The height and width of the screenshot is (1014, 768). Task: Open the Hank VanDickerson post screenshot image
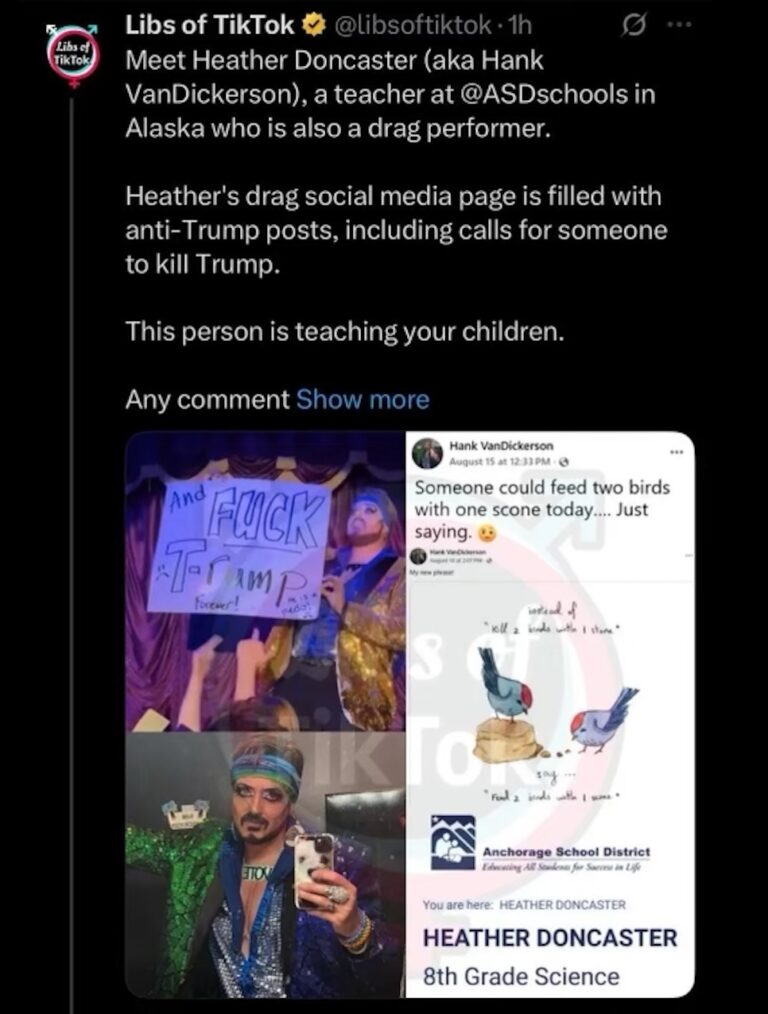[x=549, y=714]
